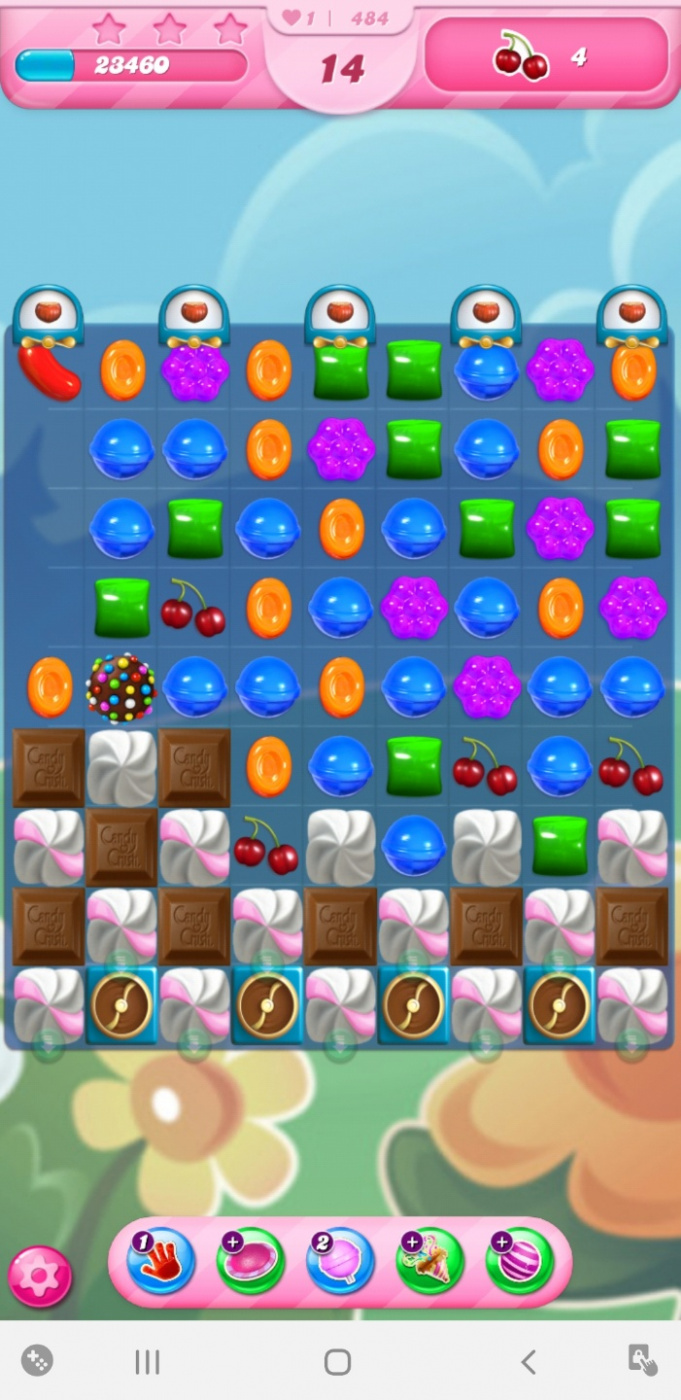This screenshot has height=1400, width=681.
Task: Select the ice cream cone booster
Action: point(429,1261)
